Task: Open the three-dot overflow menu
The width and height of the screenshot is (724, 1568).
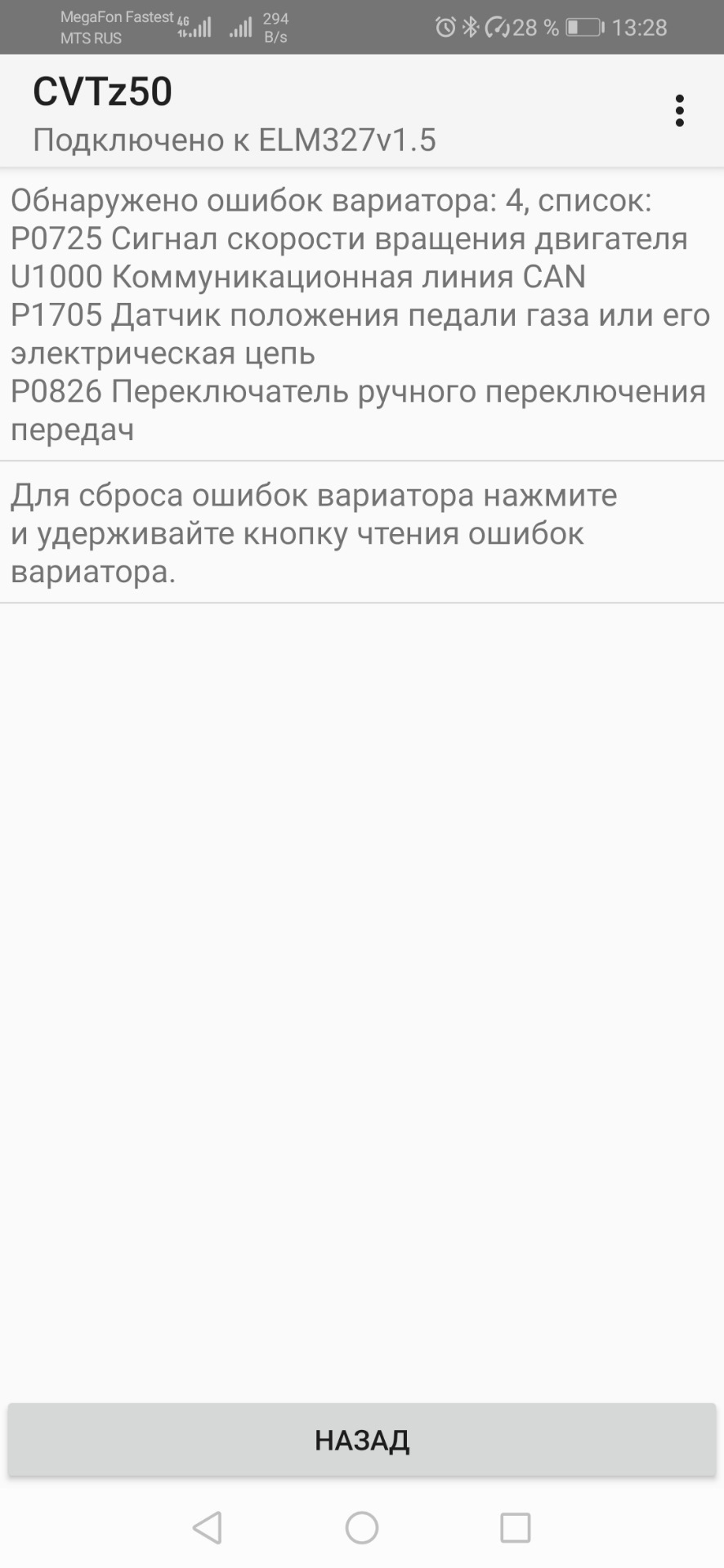Action: (x=679, y=111)
